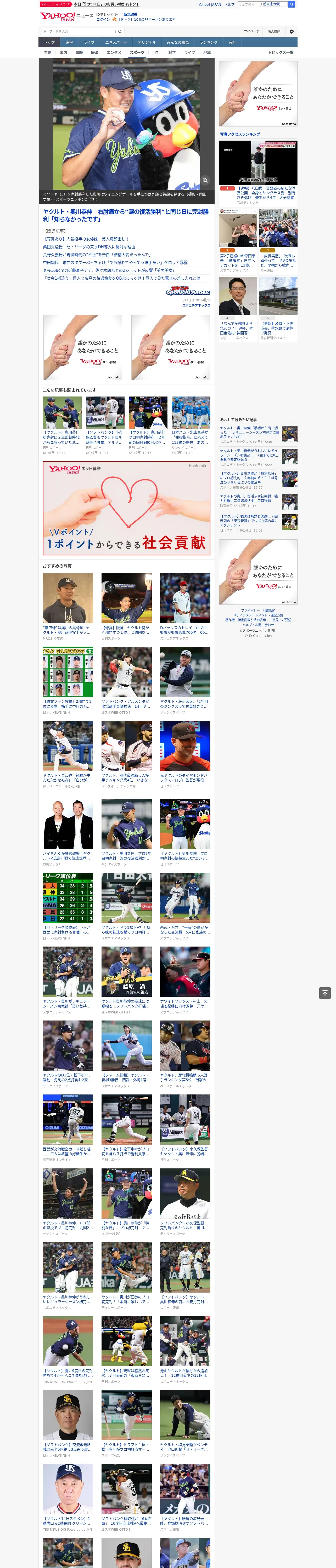Switch to the ライブ tab
The image size is (336, 1568).
pos(89,43)
